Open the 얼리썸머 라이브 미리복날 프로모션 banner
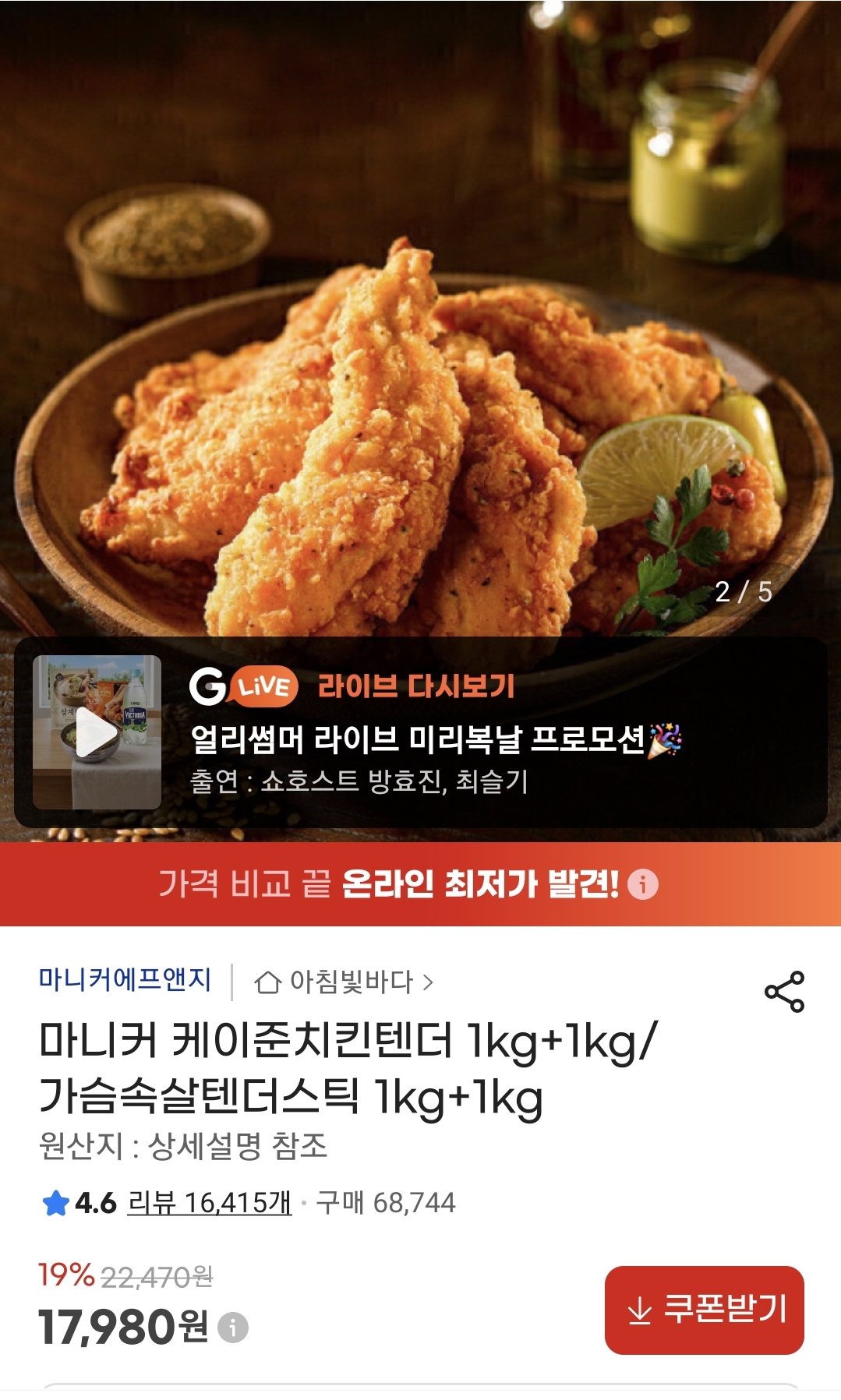841x1400 pixels. [421, 732]
